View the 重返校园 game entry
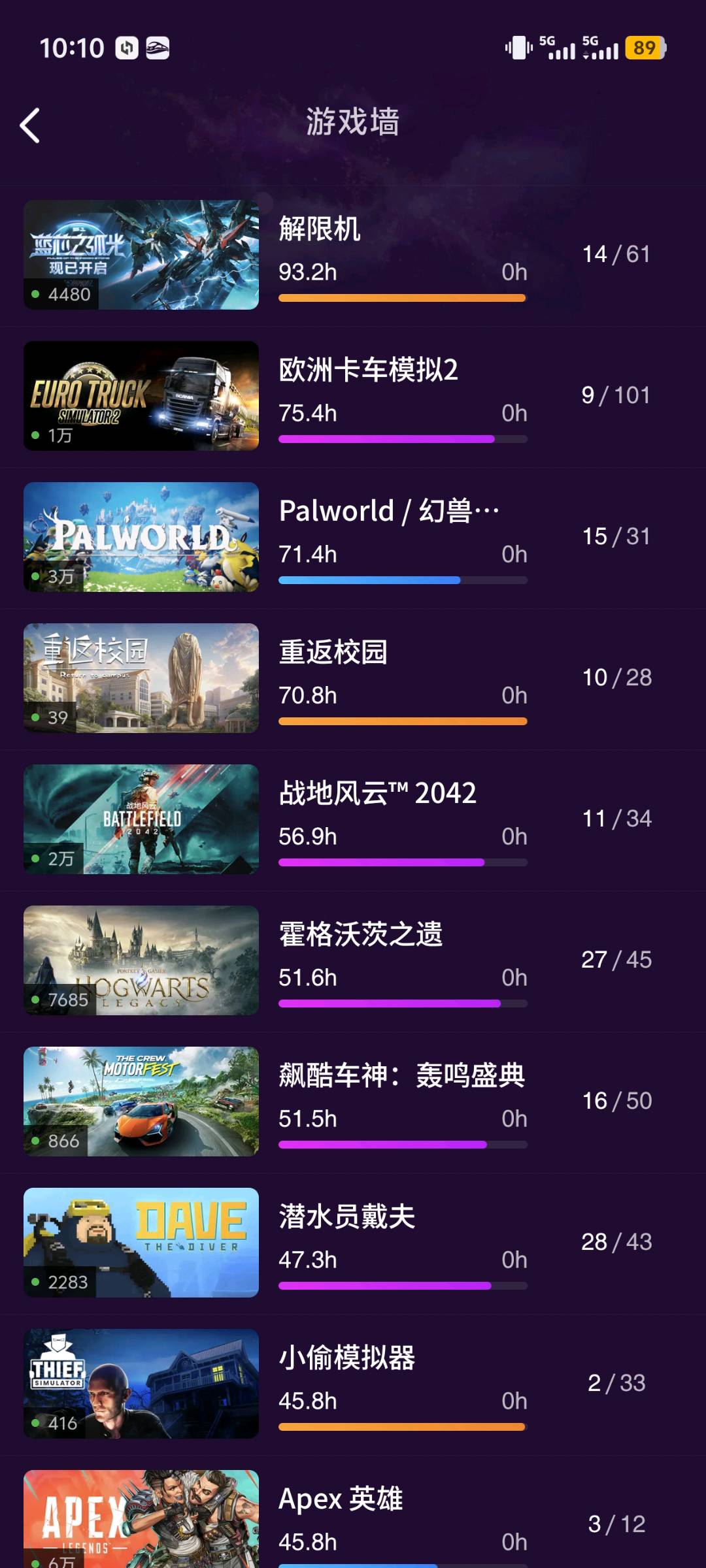The width and height of the screenshot is (706, 1568). pyautogui.click(x=353, y=678)
